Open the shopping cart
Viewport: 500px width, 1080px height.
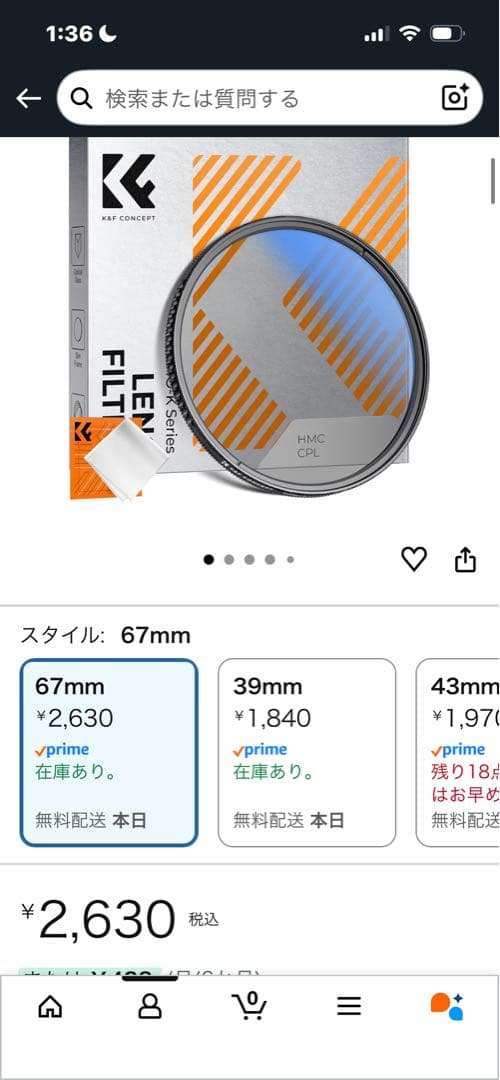pos(249,1006)
